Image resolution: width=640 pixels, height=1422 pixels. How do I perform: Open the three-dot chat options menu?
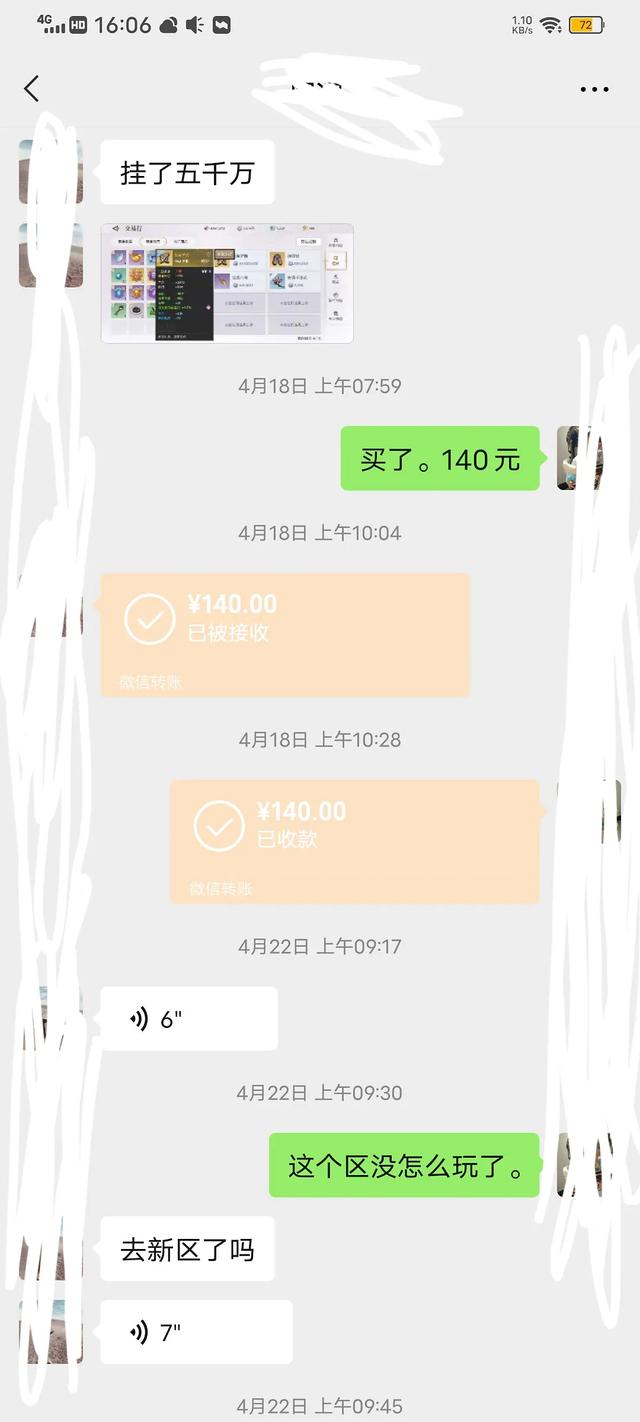tap(594, 89)
